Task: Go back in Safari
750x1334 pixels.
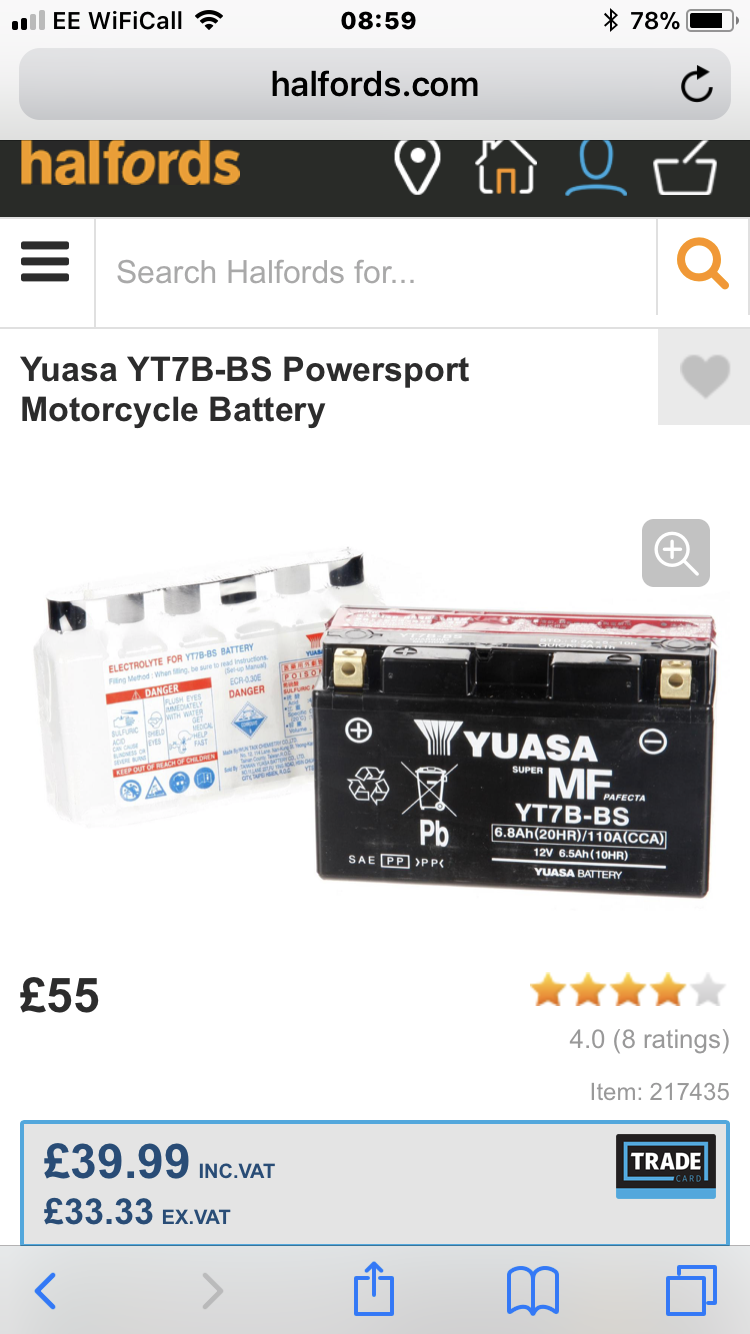Action: (45, 1291)
